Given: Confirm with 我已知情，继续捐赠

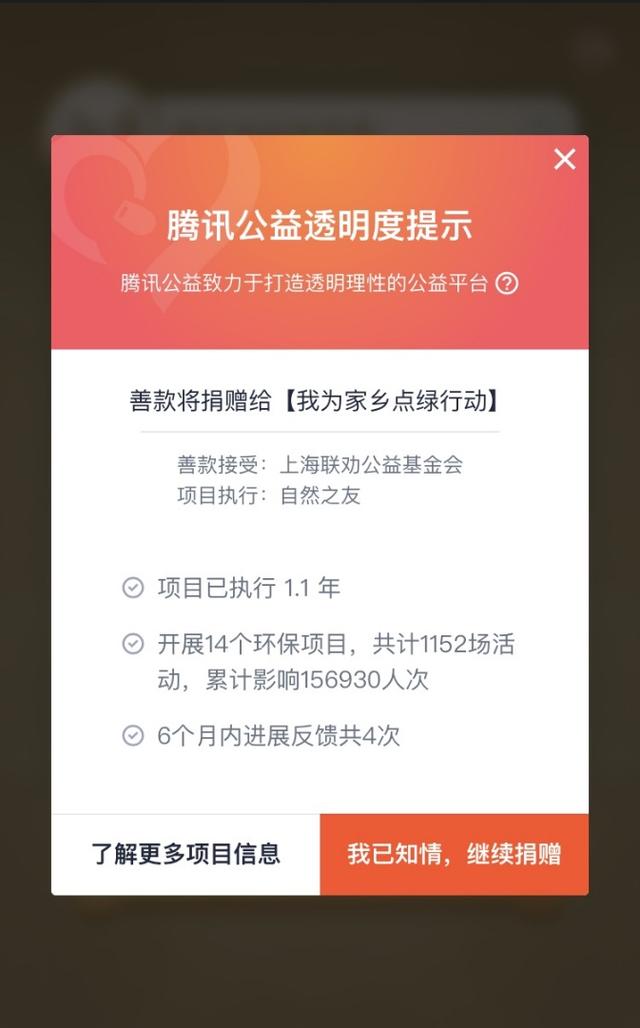Looking at the screenshot, I should click(x=454, y=854).
